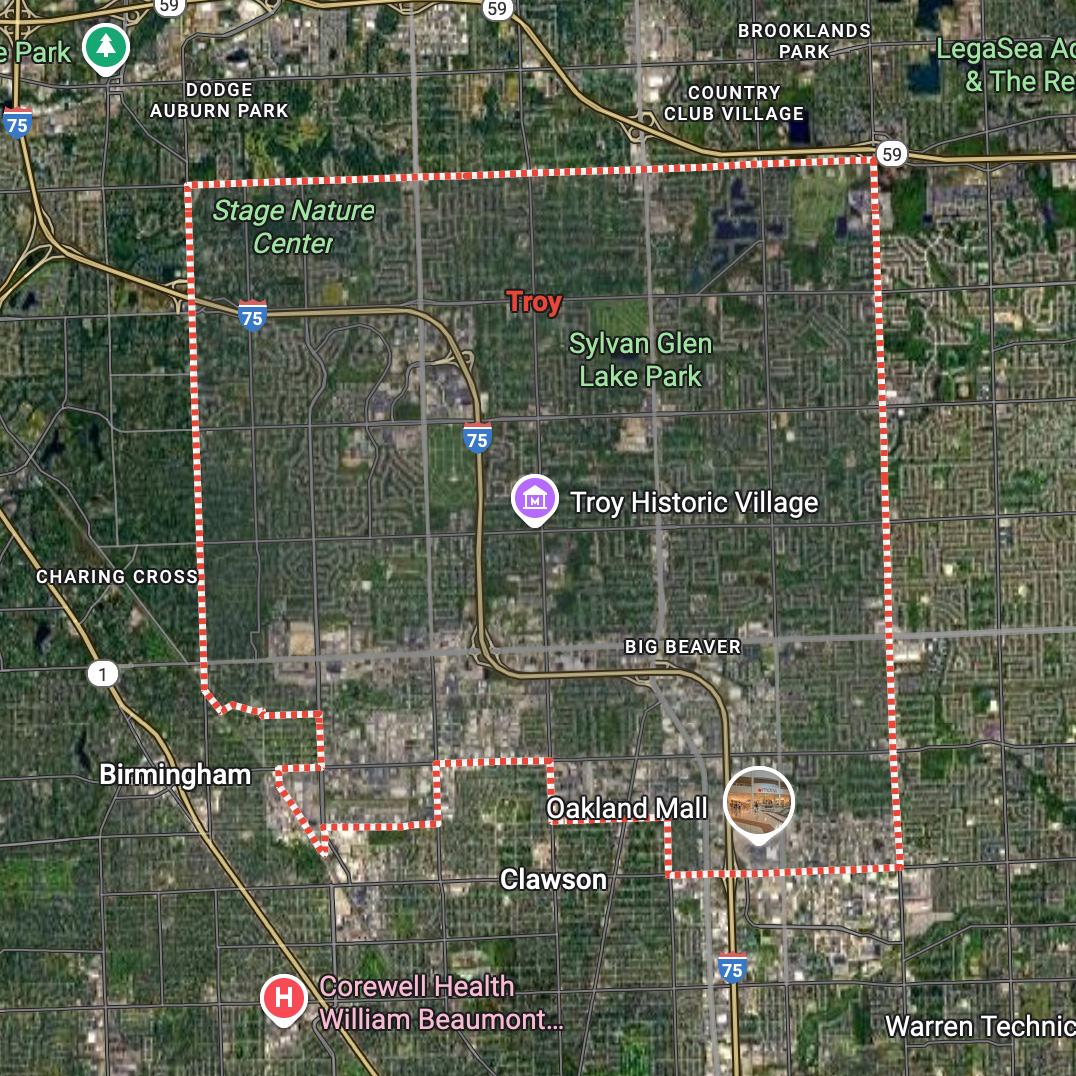This screenshot has height=1076, width=1076.
Task: Open the Corewell Health William Beaumont hospital pin
Action: pyautogui.click(x=284, y=998)
